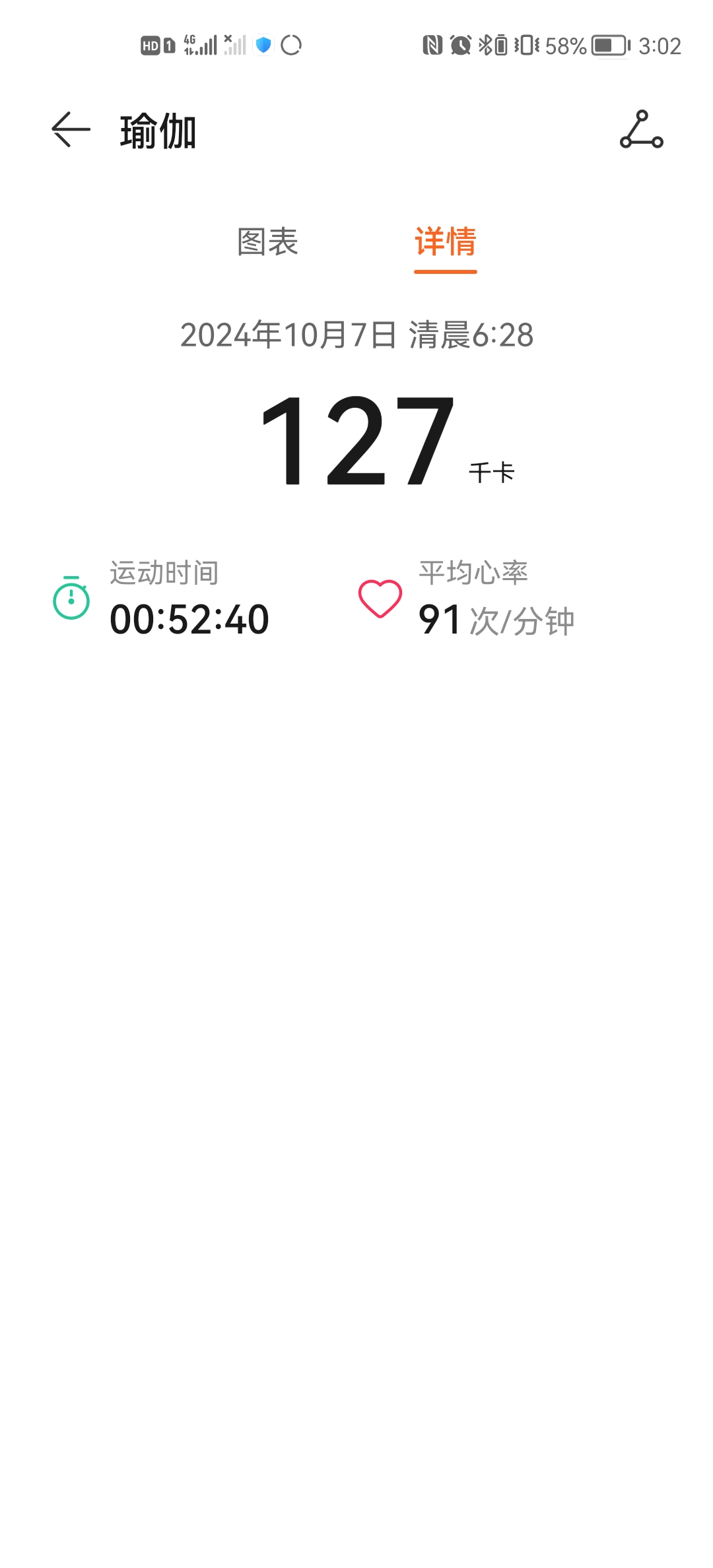Select the Bluetooth status bar icon

(484, 45)
